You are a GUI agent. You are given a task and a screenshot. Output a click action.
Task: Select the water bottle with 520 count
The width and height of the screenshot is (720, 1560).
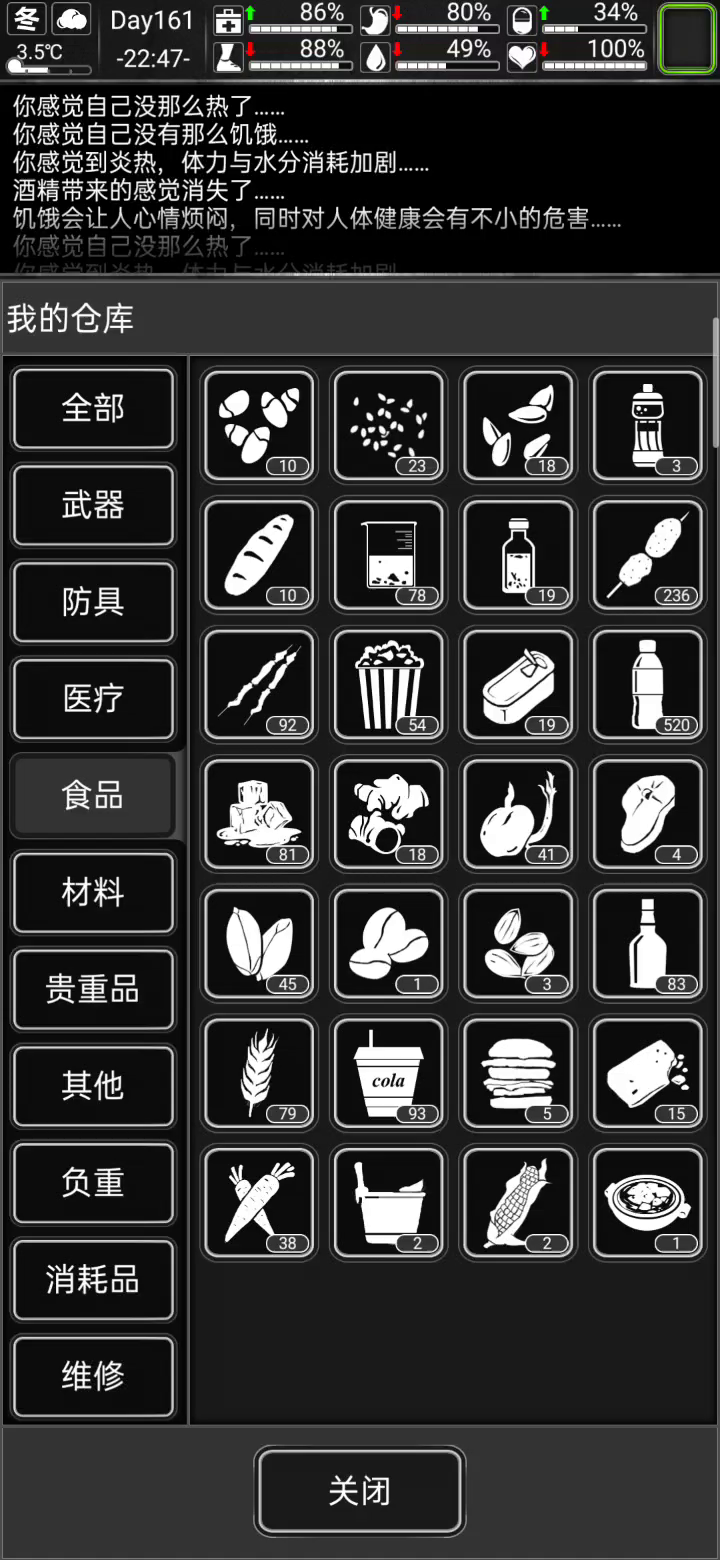click(648, 685)
